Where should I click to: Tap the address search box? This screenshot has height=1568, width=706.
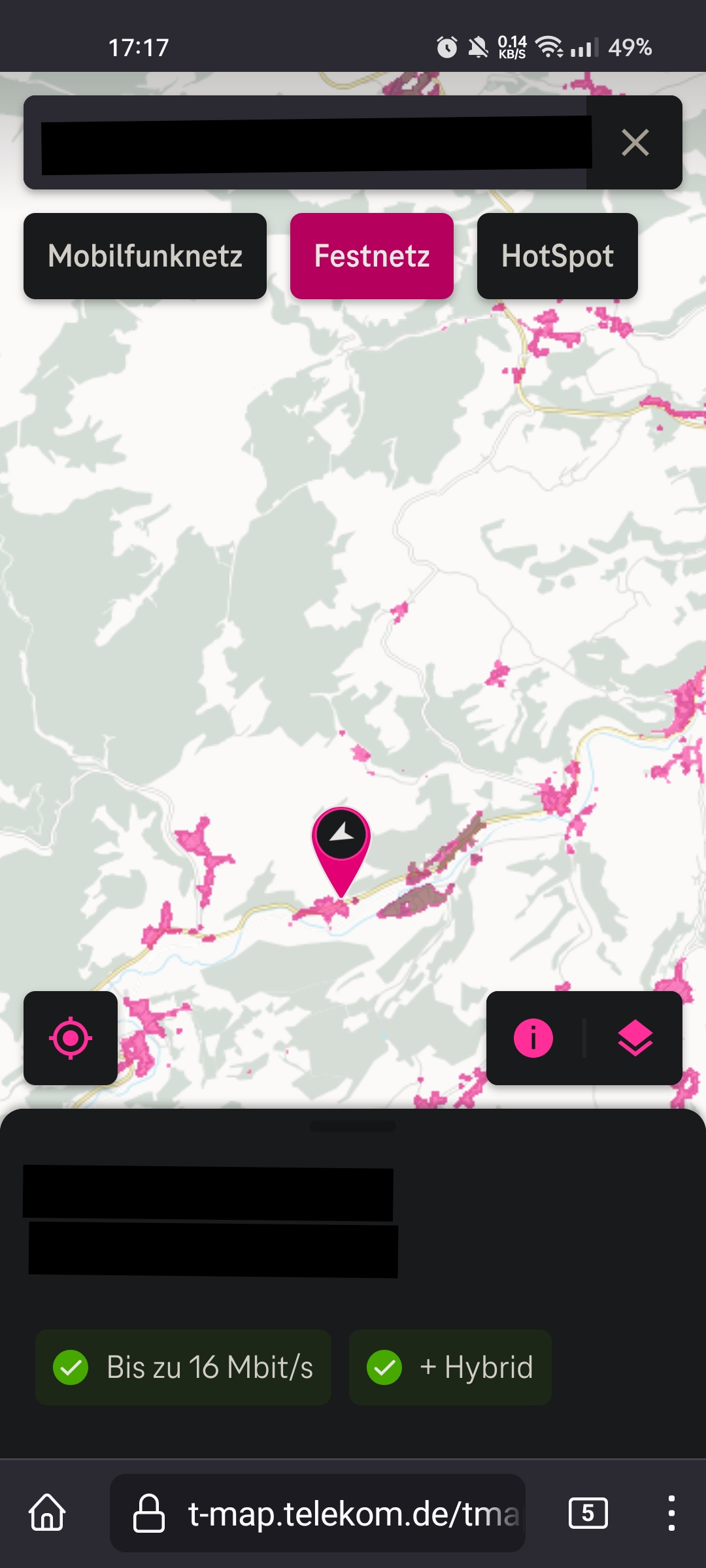(314, 144)
